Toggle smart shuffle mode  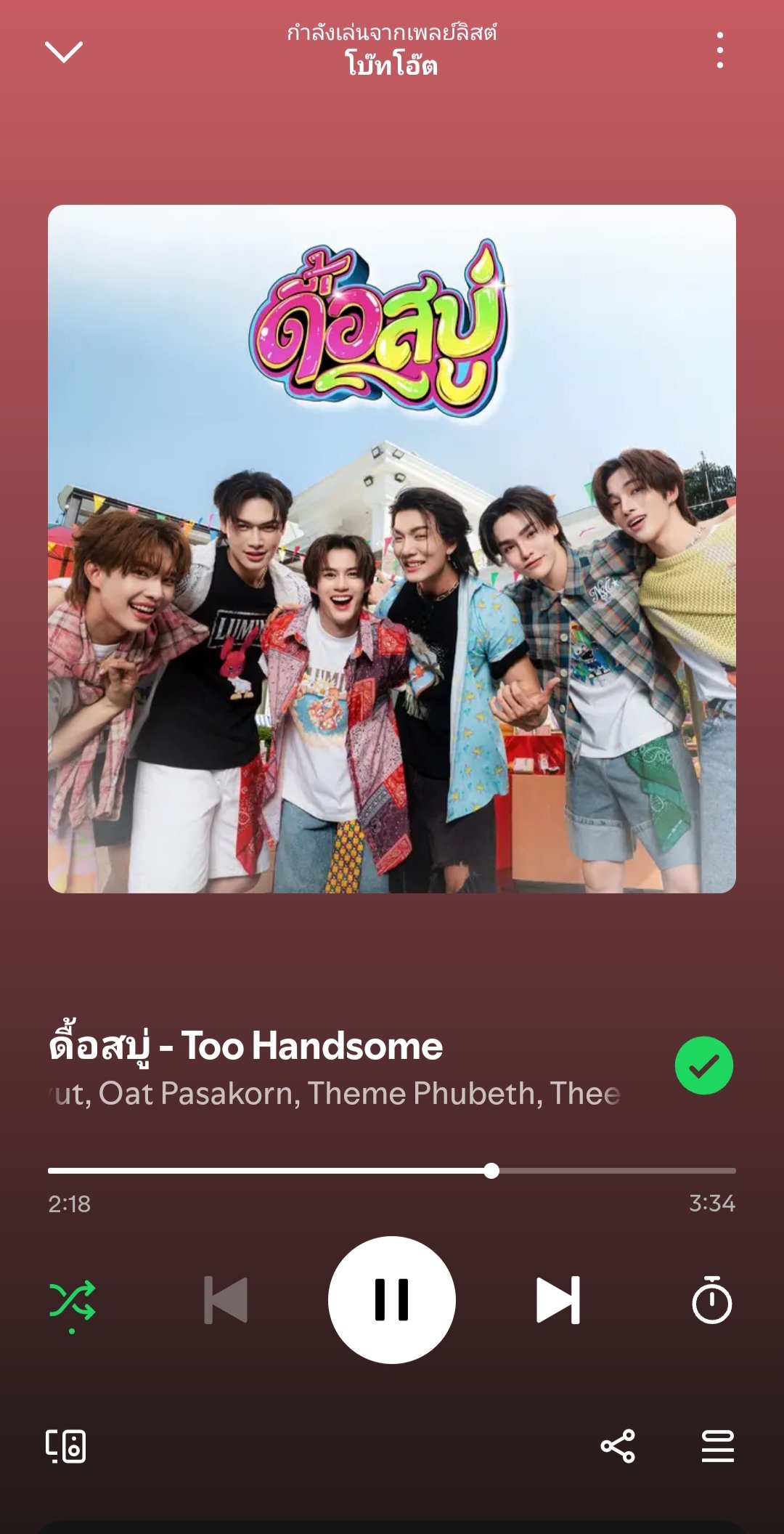pyautogui.click(x=72, y=1301)
